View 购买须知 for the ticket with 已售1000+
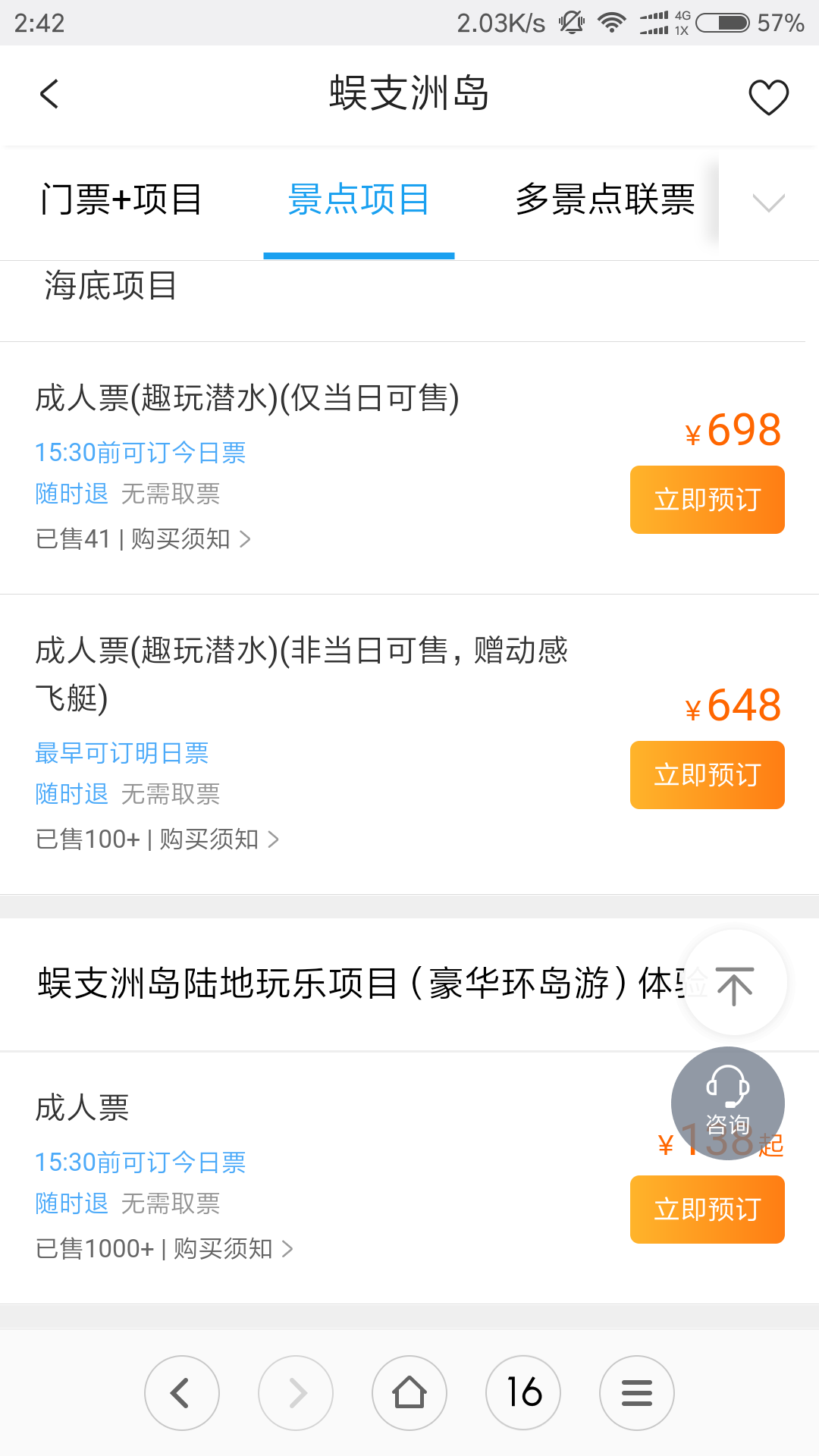The image size is (819, 1456). point(234,1248)
